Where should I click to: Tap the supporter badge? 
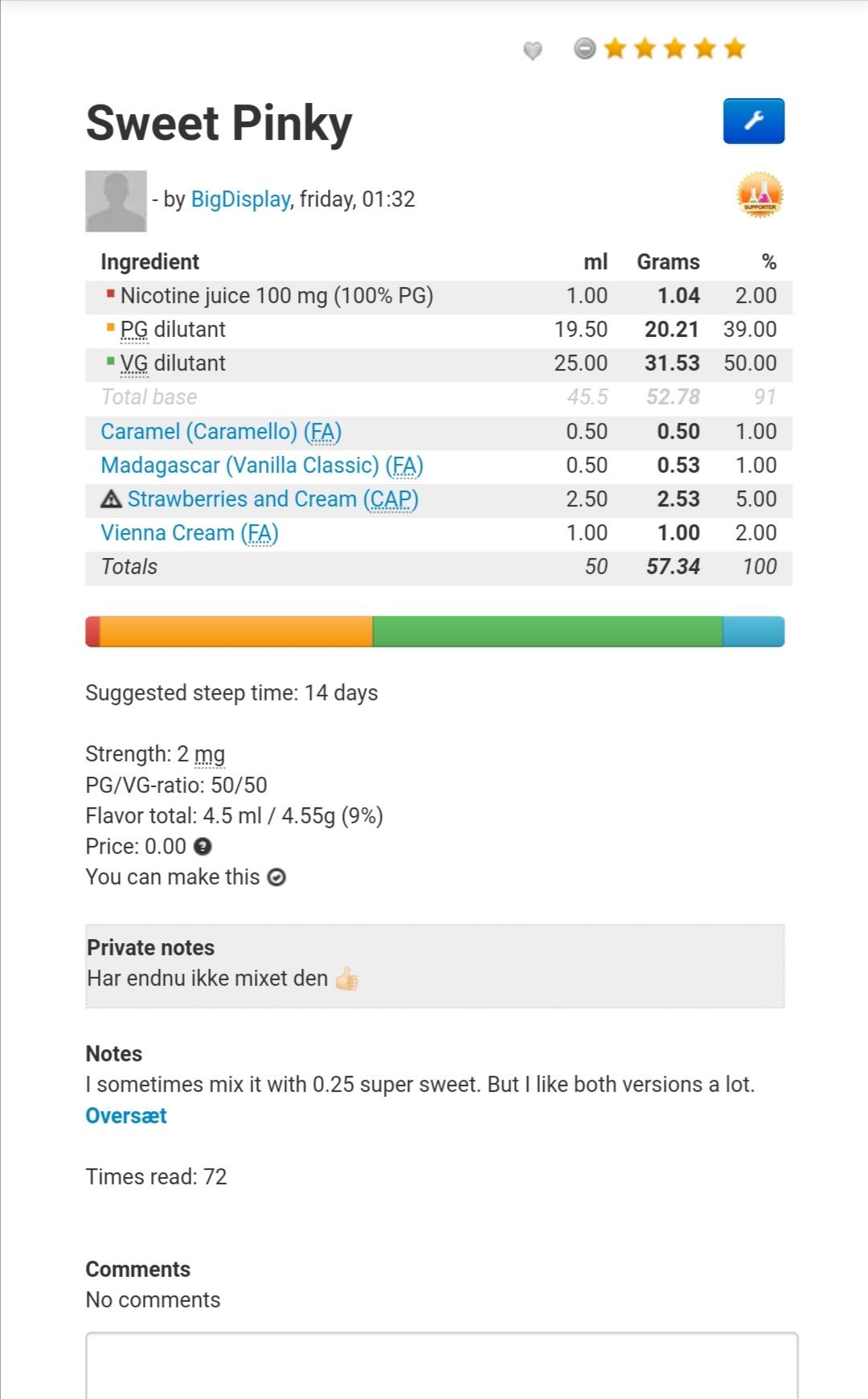point(759,195)
